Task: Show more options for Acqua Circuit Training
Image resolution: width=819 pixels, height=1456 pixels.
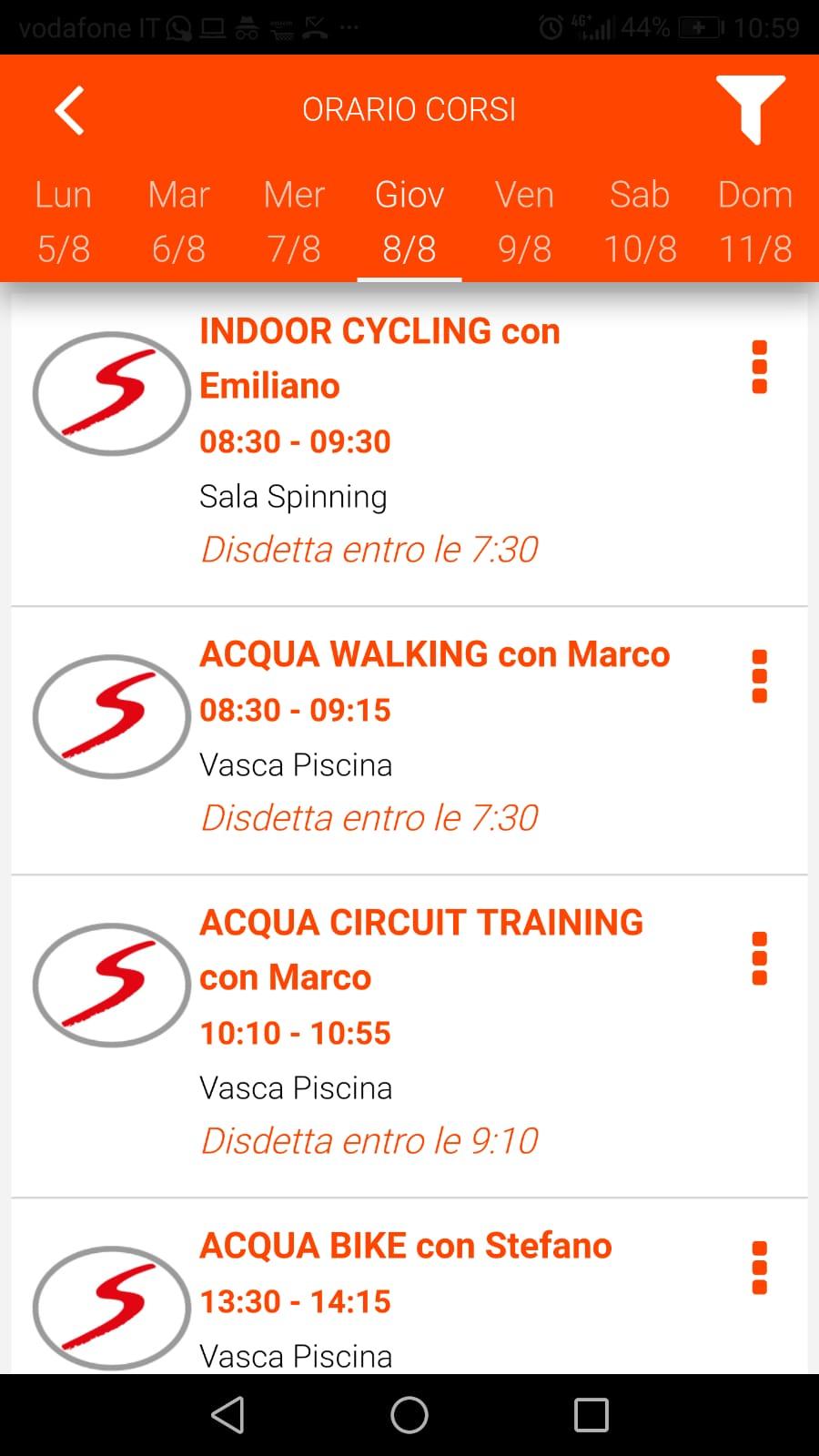Action: 760,958
